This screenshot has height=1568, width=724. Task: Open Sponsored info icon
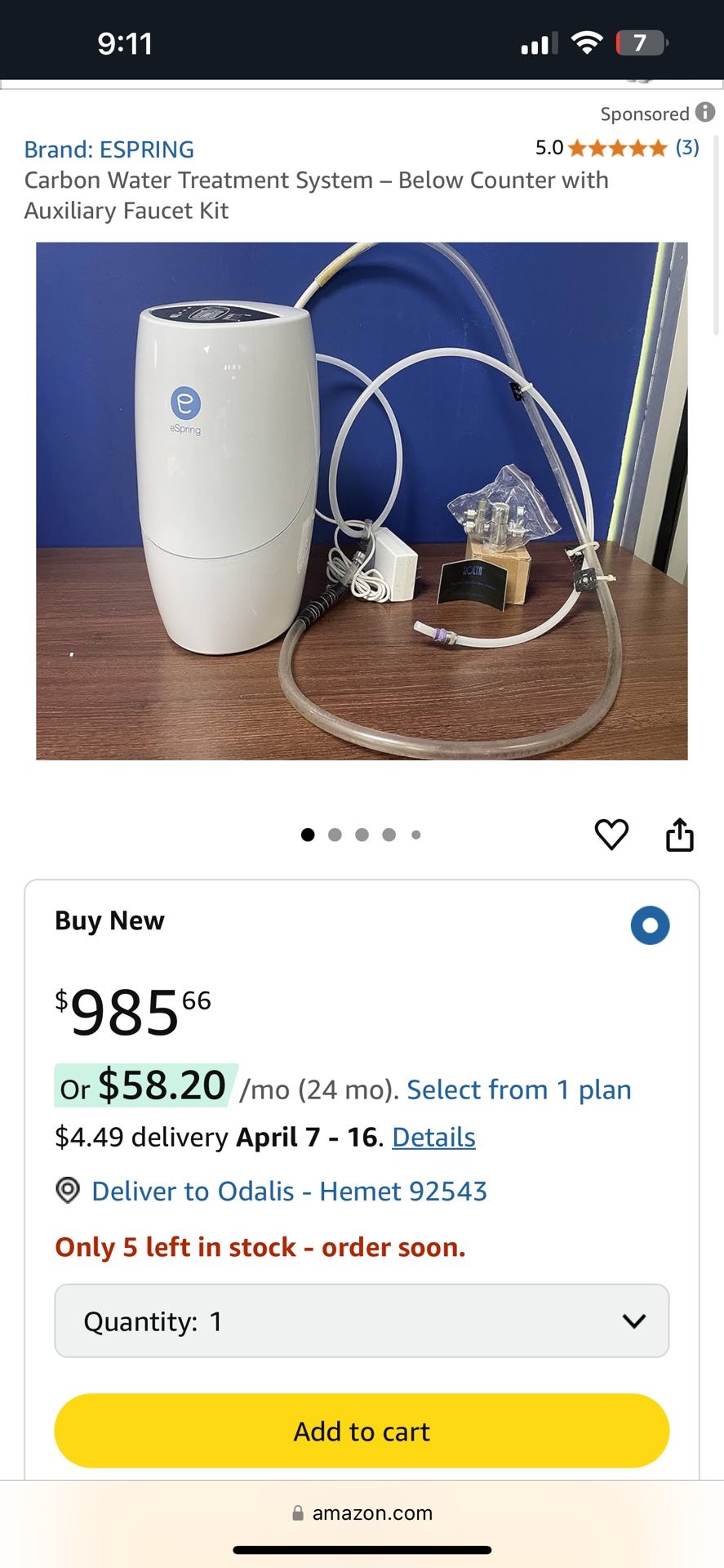click(706, 112)
